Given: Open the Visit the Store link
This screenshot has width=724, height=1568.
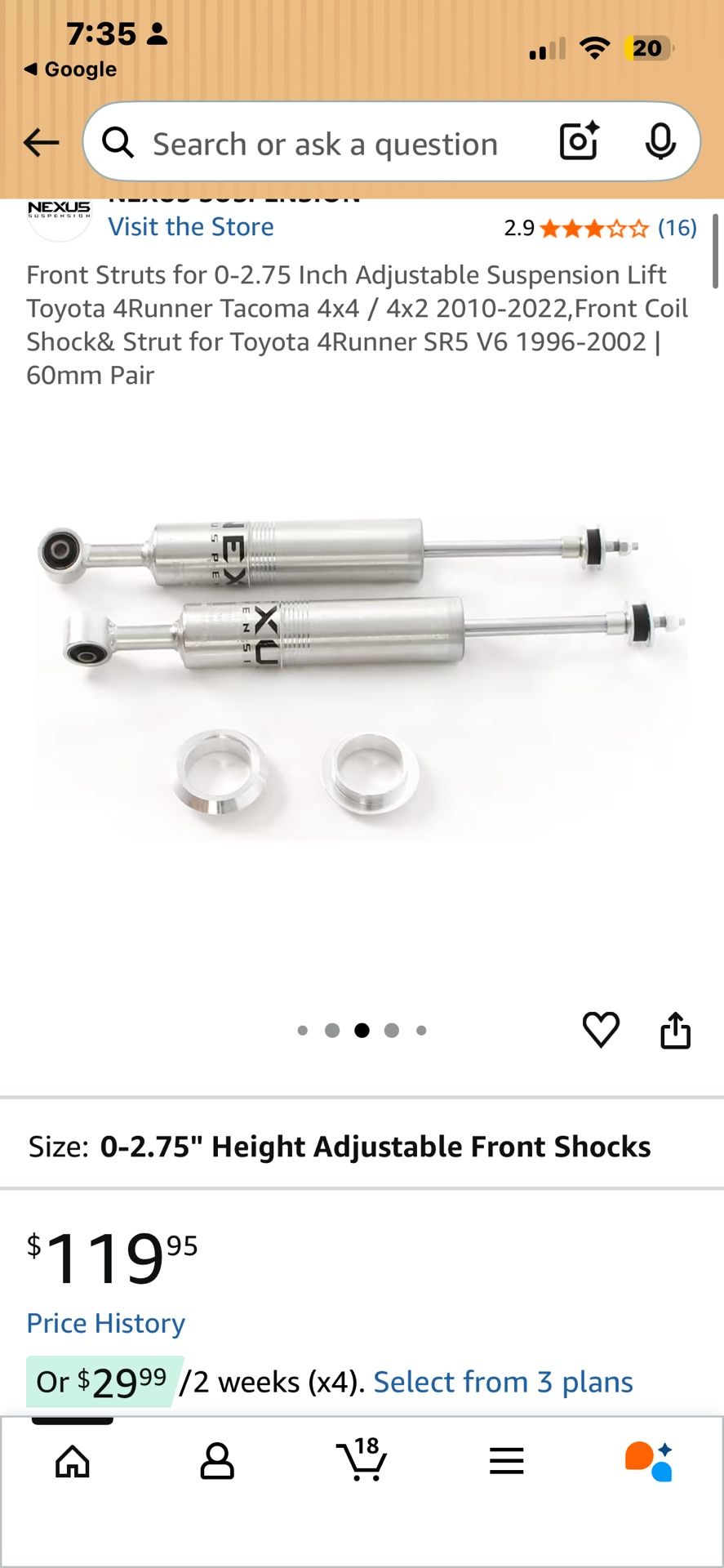Looking at the screenshot, I should point(190,226).
